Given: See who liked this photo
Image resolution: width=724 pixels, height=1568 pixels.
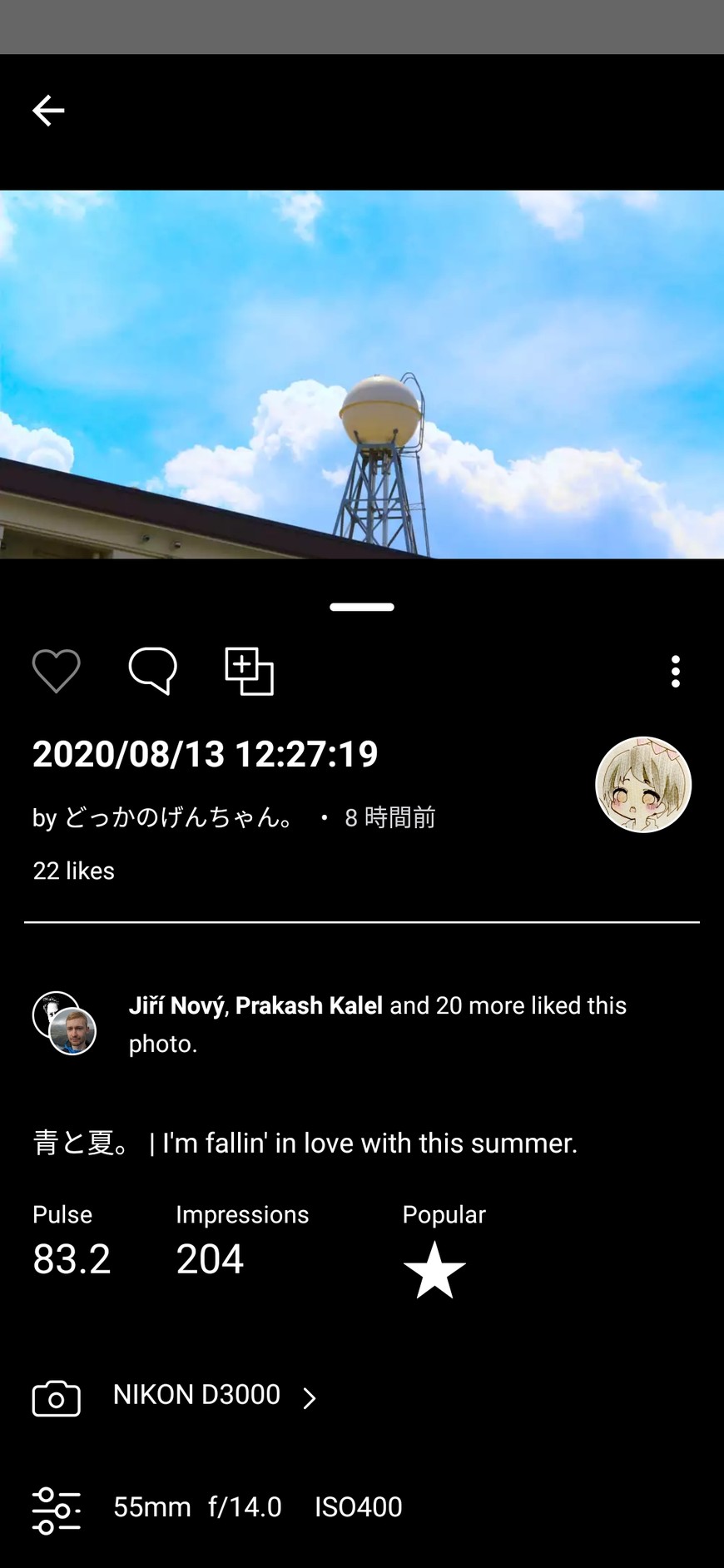Looking at the screenshot, I should (x=377, y=1024).
